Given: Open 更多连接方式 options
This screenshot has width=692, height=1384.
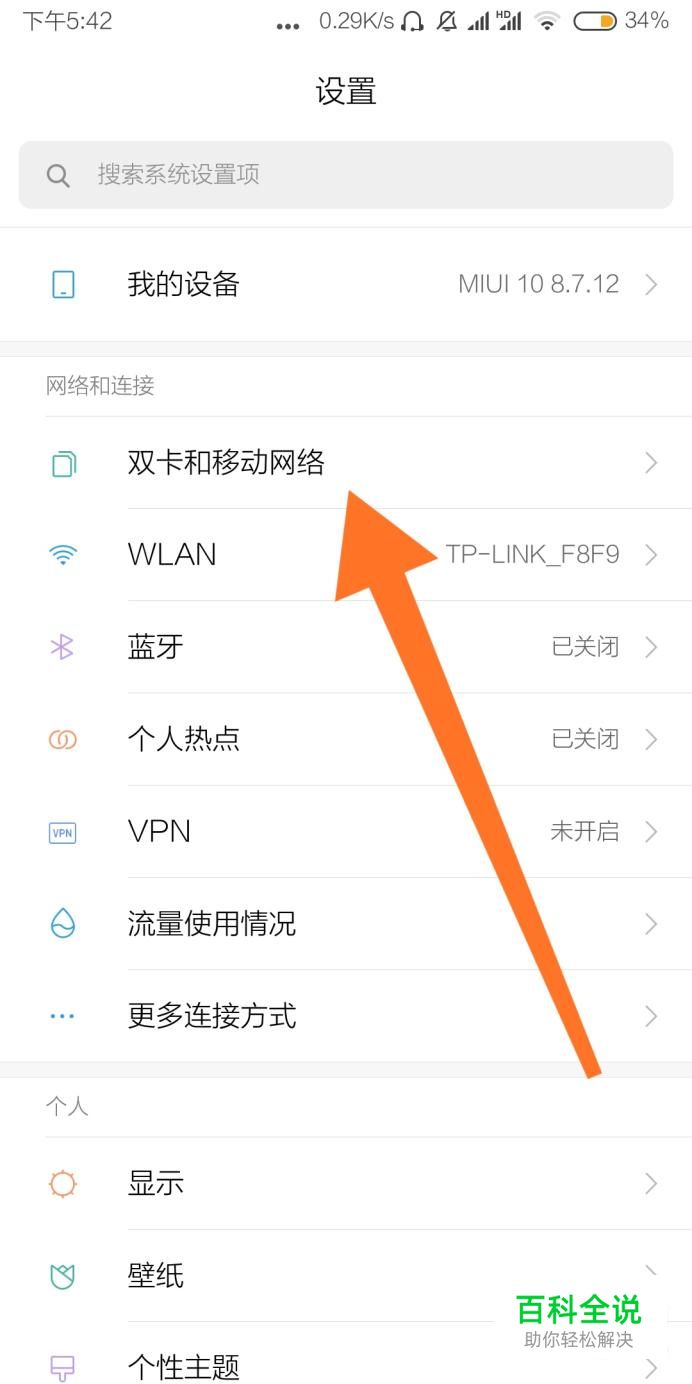Looking at the screenshot, I should [346, 1016].
